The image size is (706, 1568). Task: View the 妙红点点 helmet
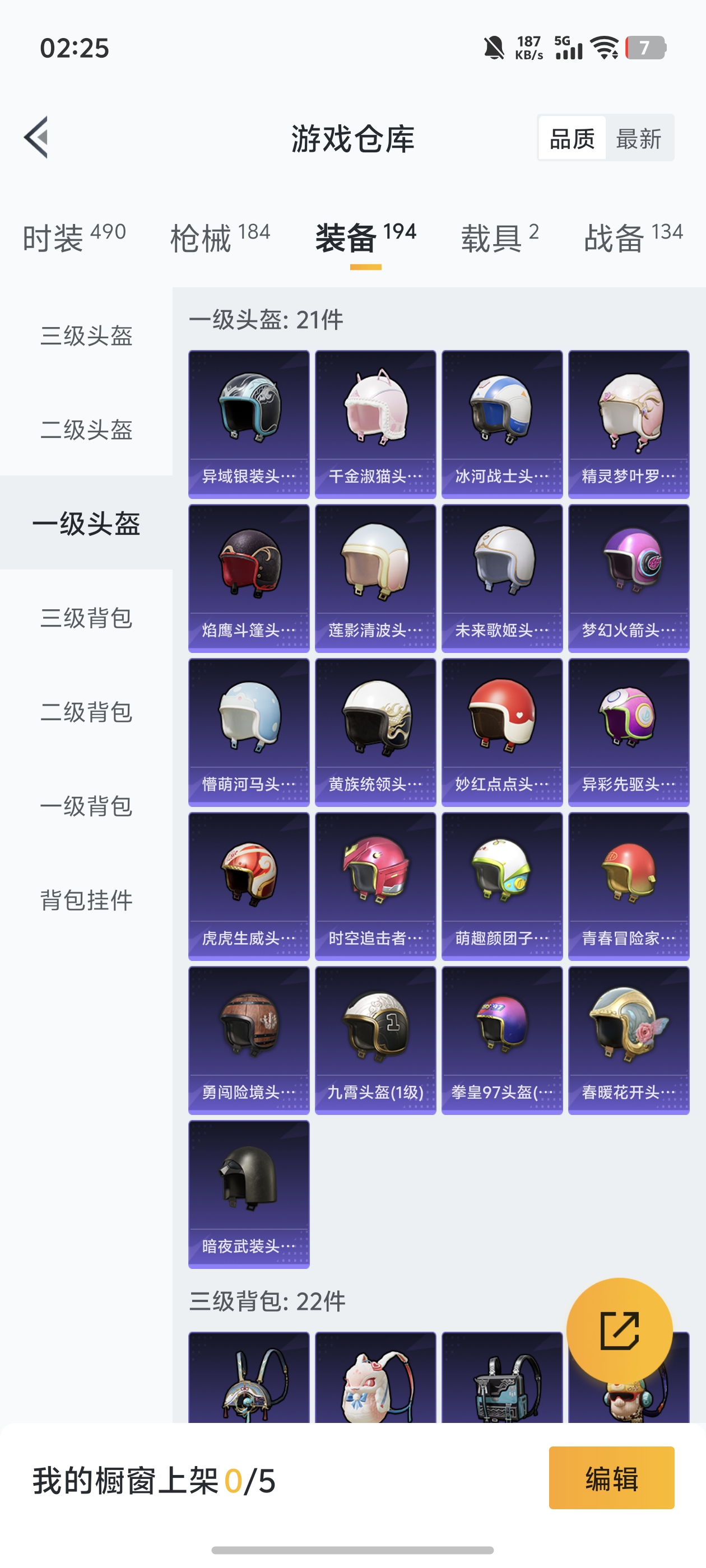pyautogui.click(x=502, y=732)
